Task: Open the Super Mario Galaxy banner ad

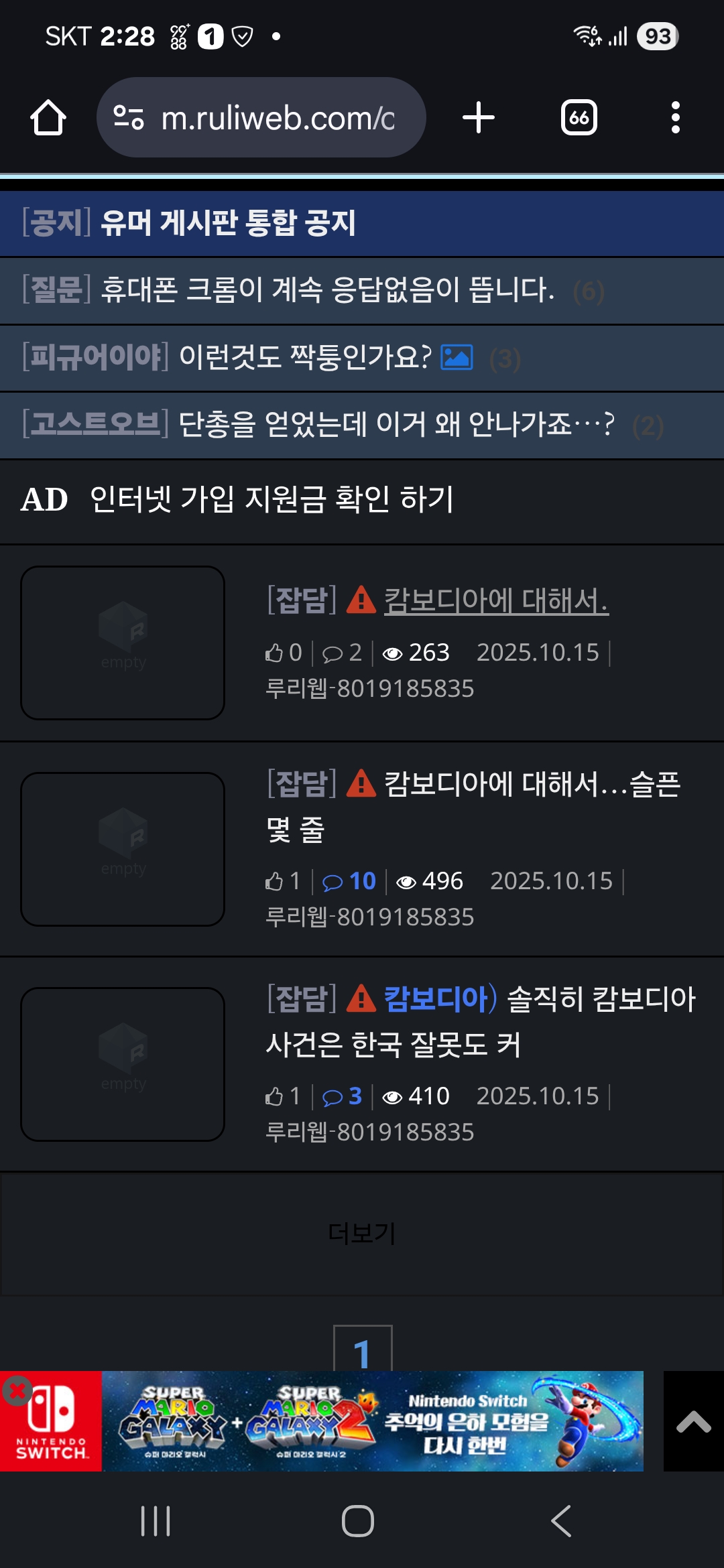Action: 373,1422
